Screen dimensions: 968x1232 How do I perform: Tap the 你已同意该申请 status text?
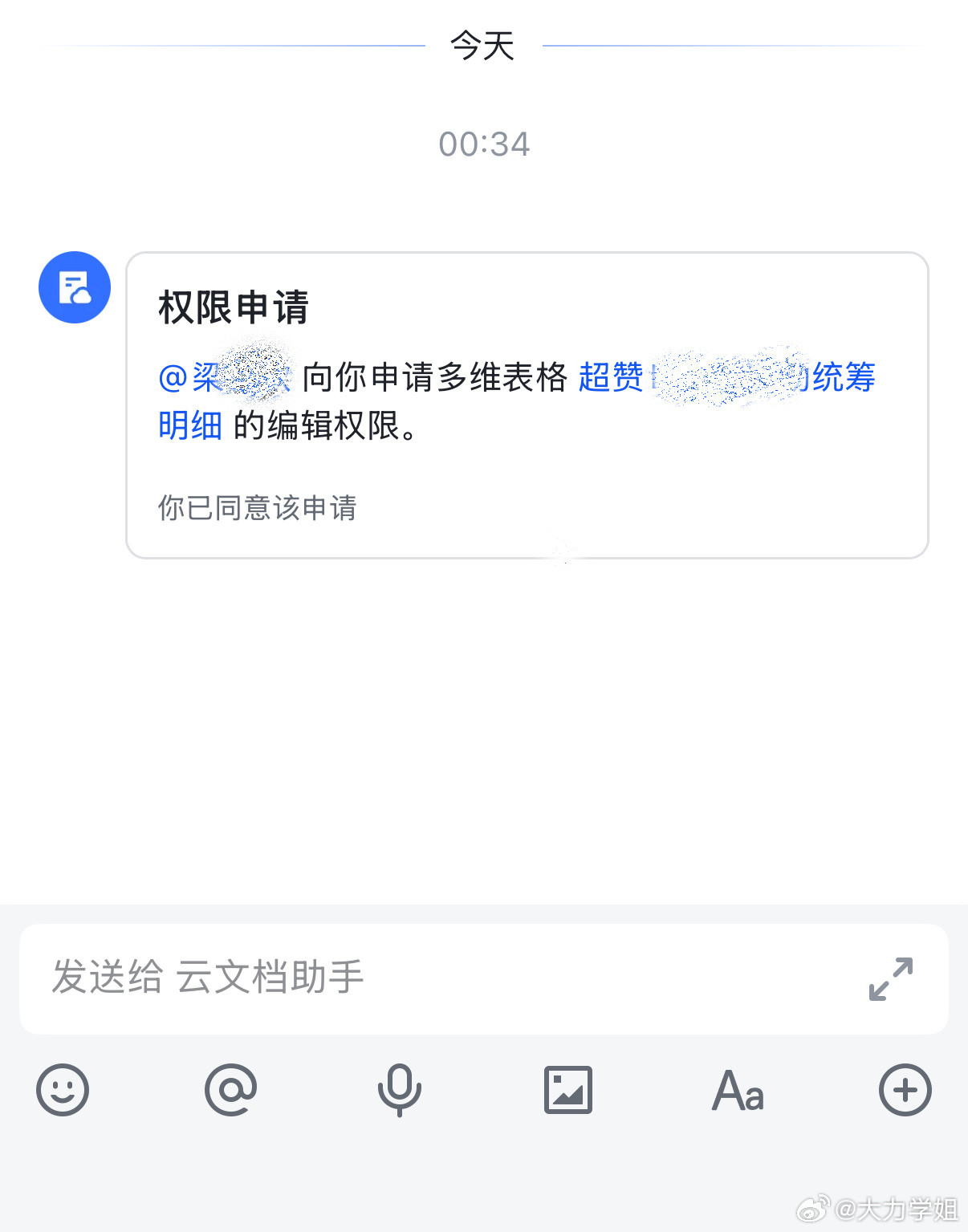[x=258, y=507]
